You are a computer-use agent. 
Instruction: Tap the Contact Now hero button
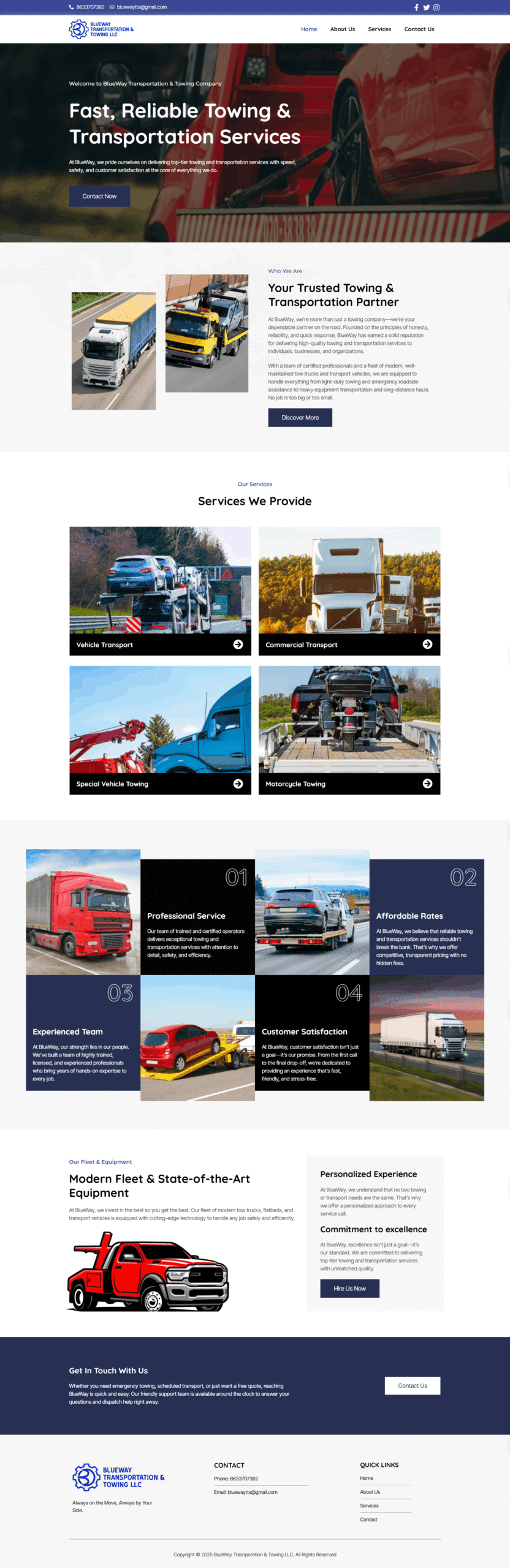99,196
